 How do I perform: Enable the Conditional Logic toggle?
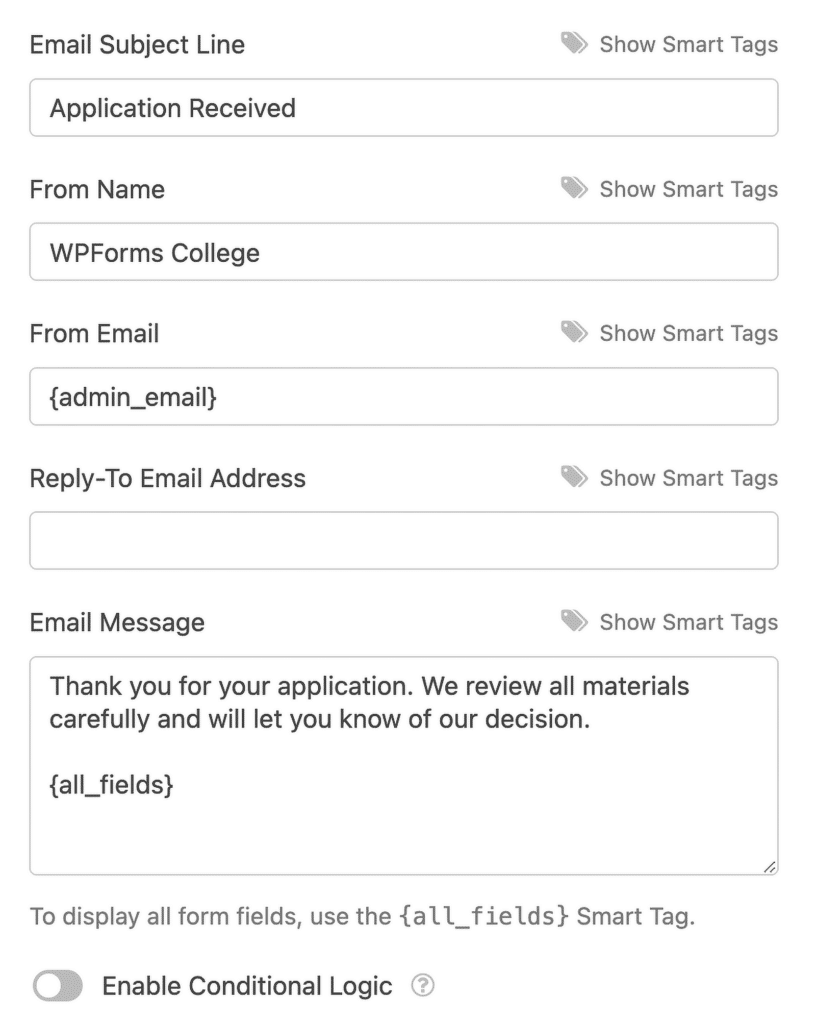pyautogui.click(x=57, y=985)
